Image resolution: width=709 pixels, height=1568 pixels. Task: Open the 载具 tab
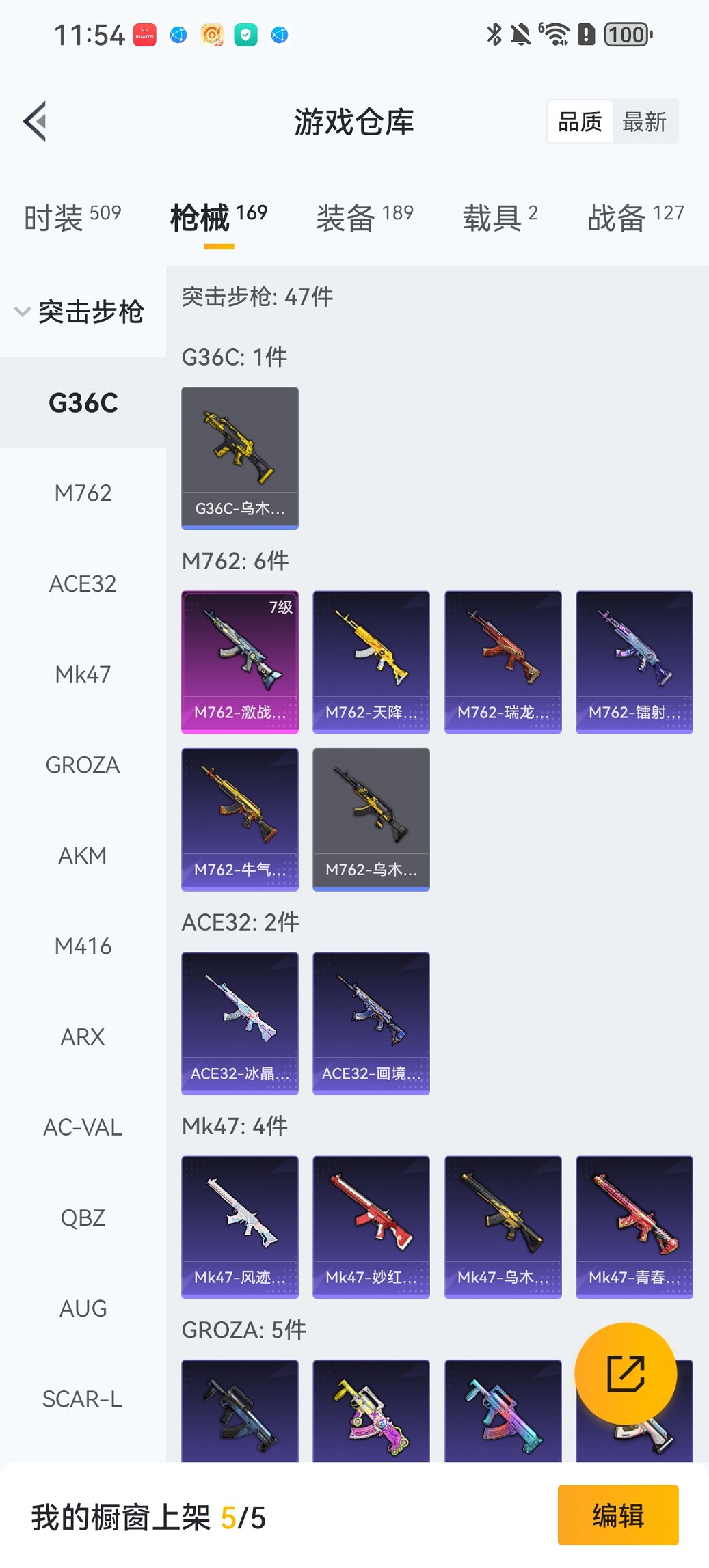tap(500, 218)
